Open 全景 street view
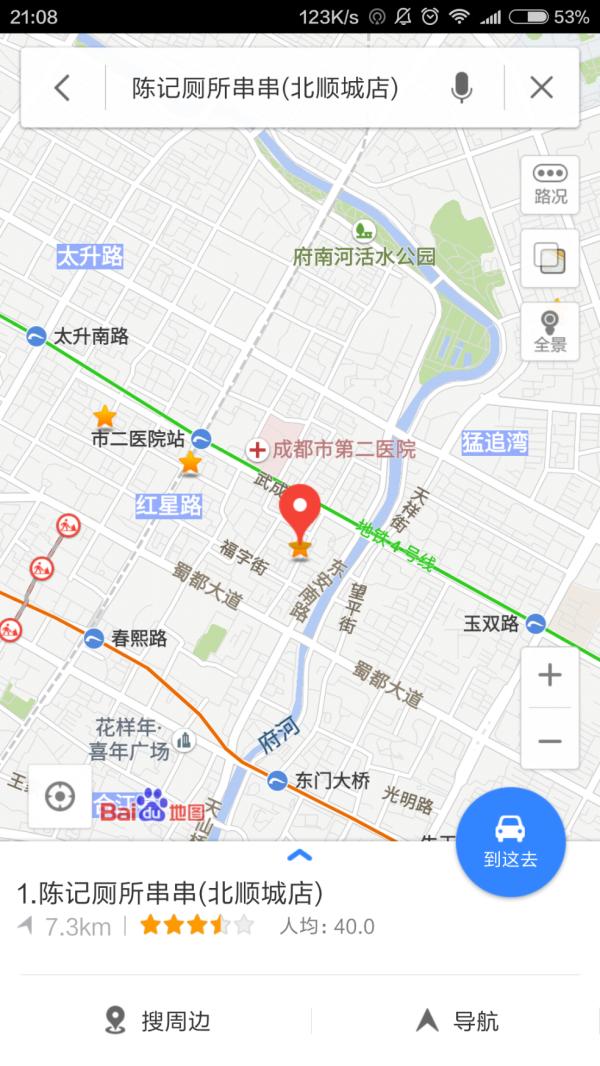Image resolution: width=600 pixels, height=1066 pixels. (550, 332)
